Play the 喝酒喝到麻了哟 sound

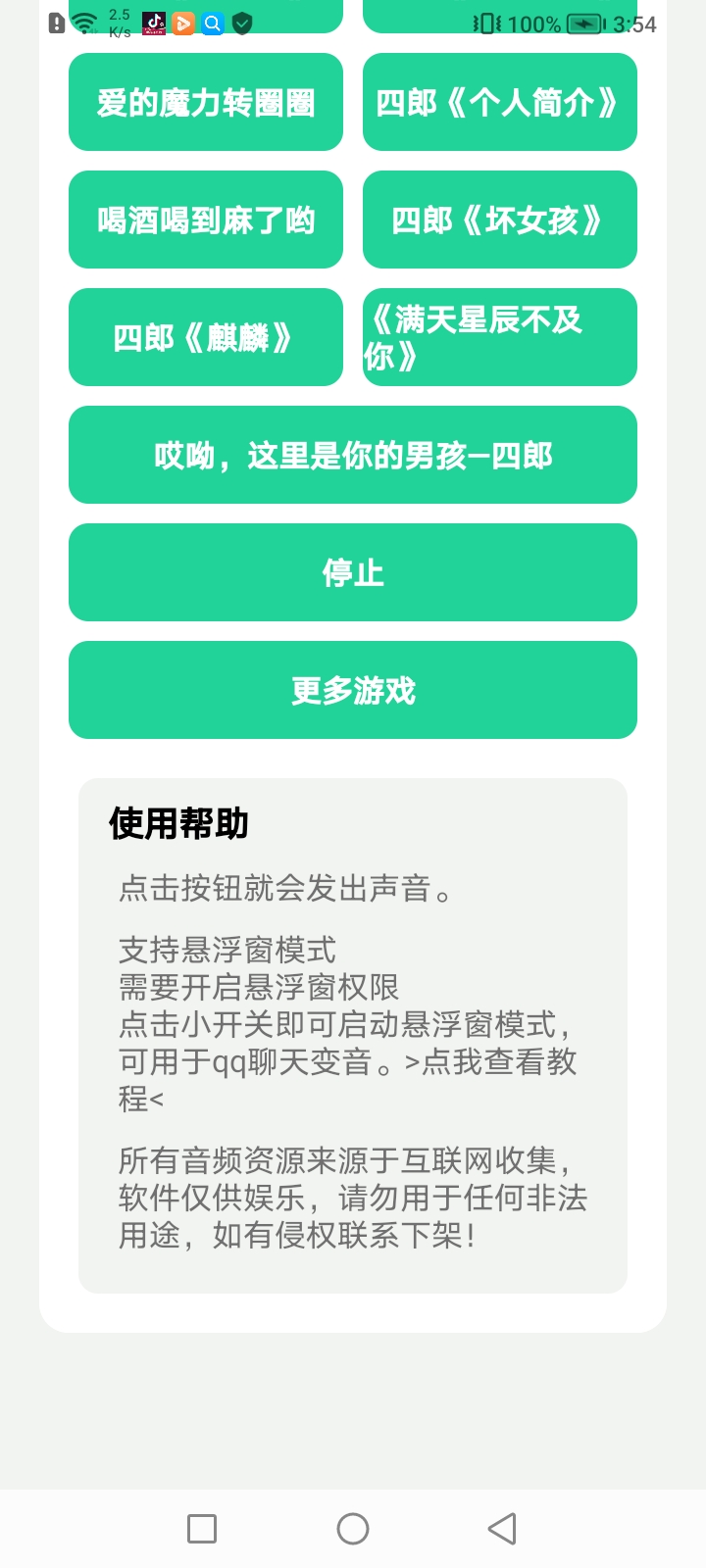[x=205, y=220]
